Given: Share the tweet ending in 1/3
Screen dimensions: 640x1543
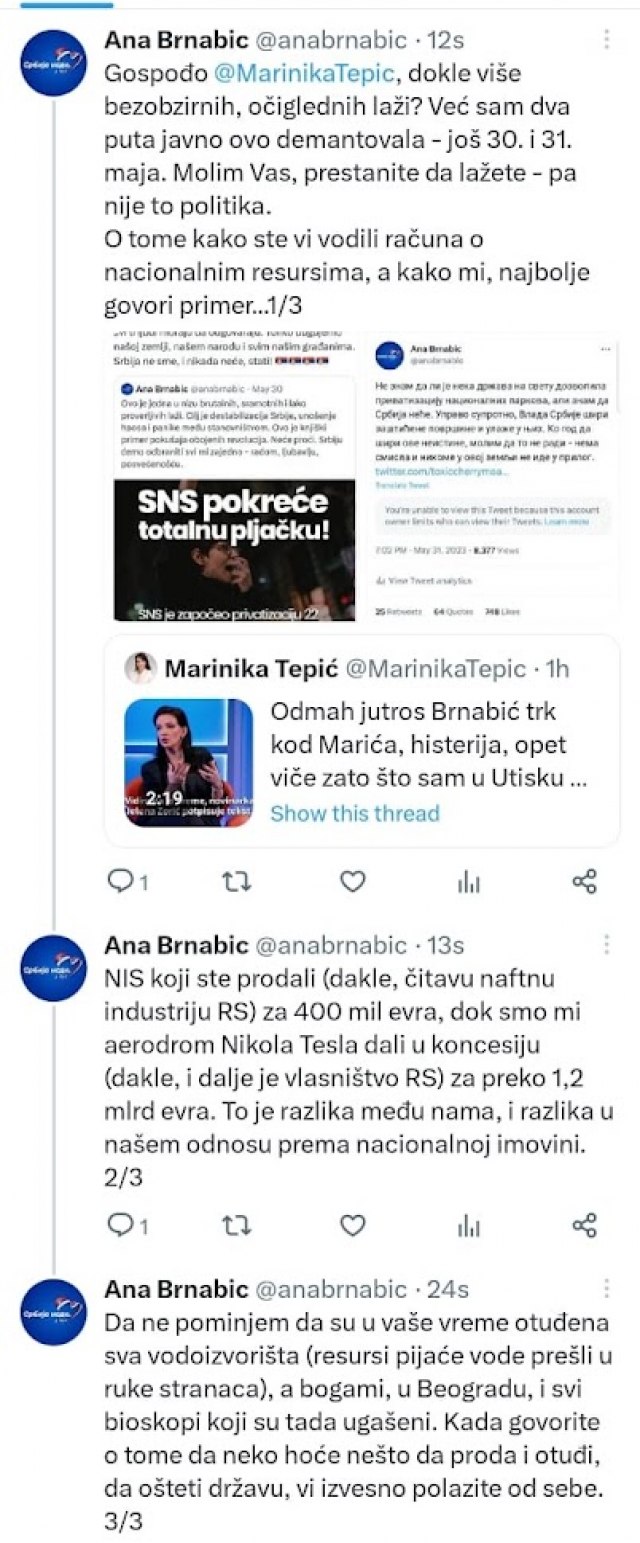Looking at the screenshot, I should pyautogui.click(x=584, y=881).
